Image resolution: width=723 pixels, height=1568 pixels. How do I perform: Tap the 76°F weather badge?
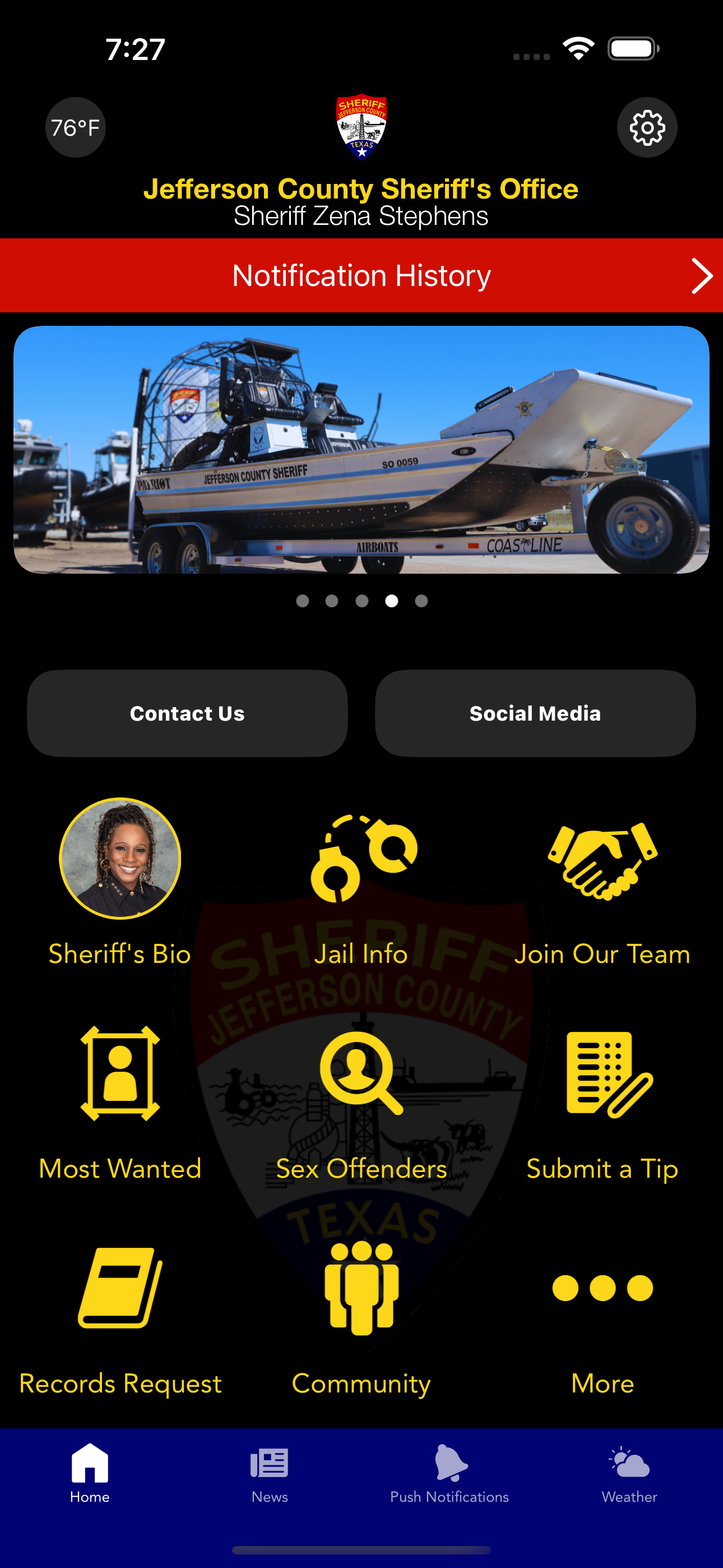point(75,127)
